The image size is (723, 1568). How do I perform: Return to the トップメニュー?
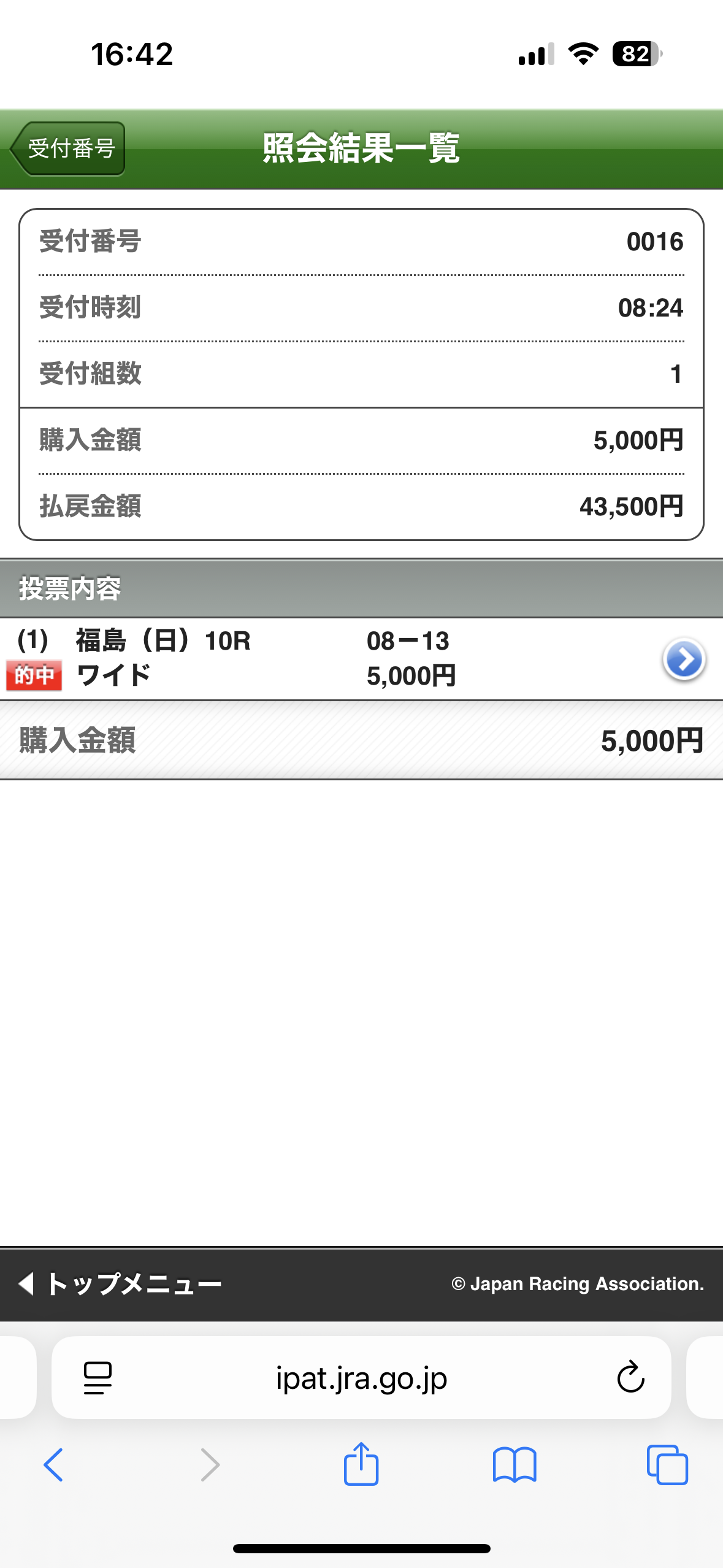click(x=121, y=1284)
